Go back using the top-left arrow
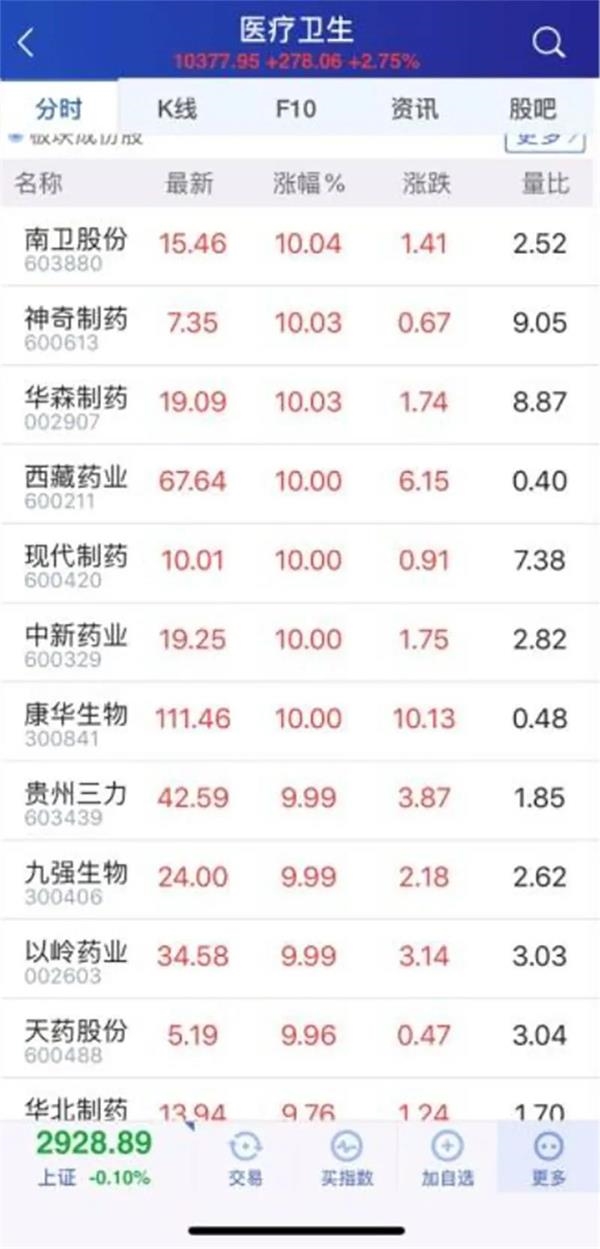This screenshot has height=1249, width=600. (27, 42)
